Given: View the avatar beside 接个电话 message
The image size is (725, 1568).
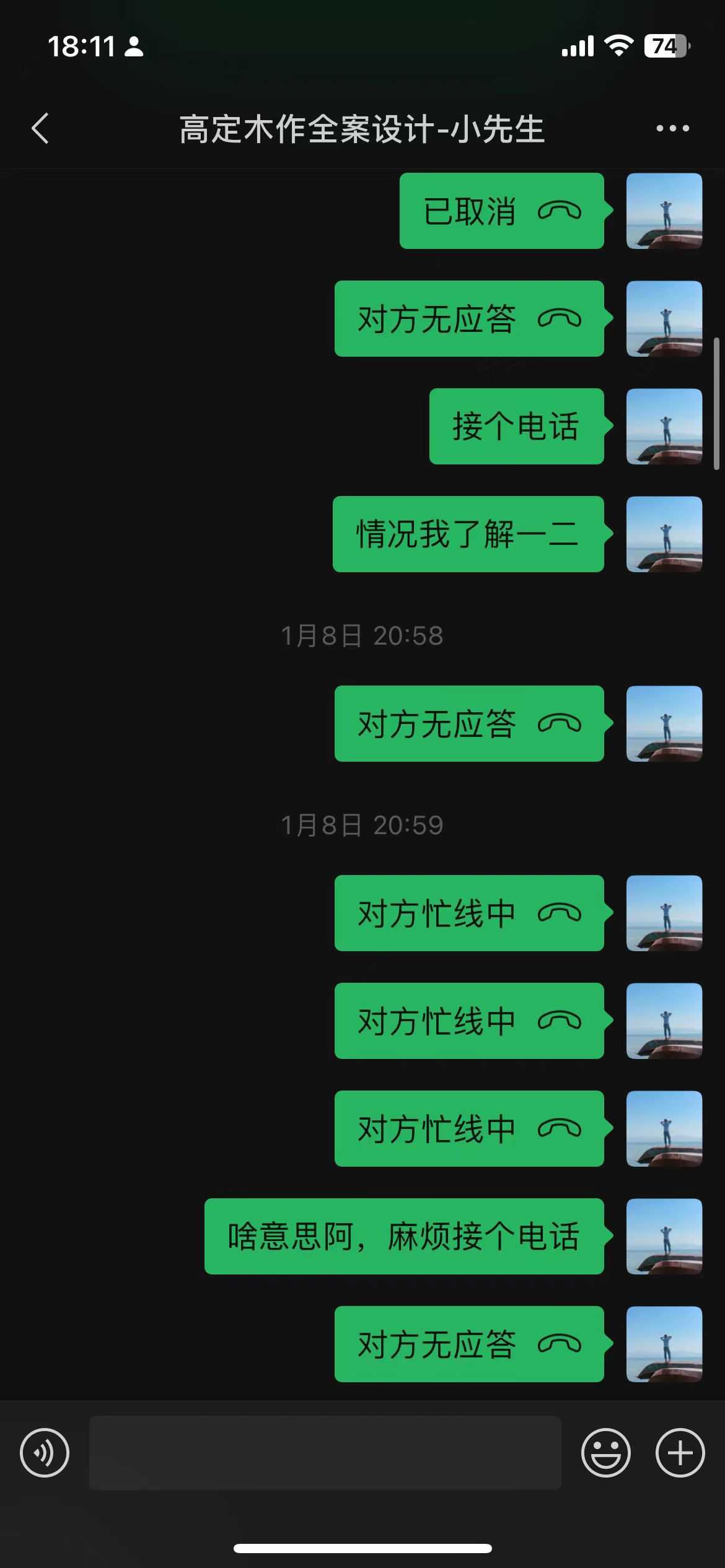Looking at the screenshot, I should click(x=664, y=426).
